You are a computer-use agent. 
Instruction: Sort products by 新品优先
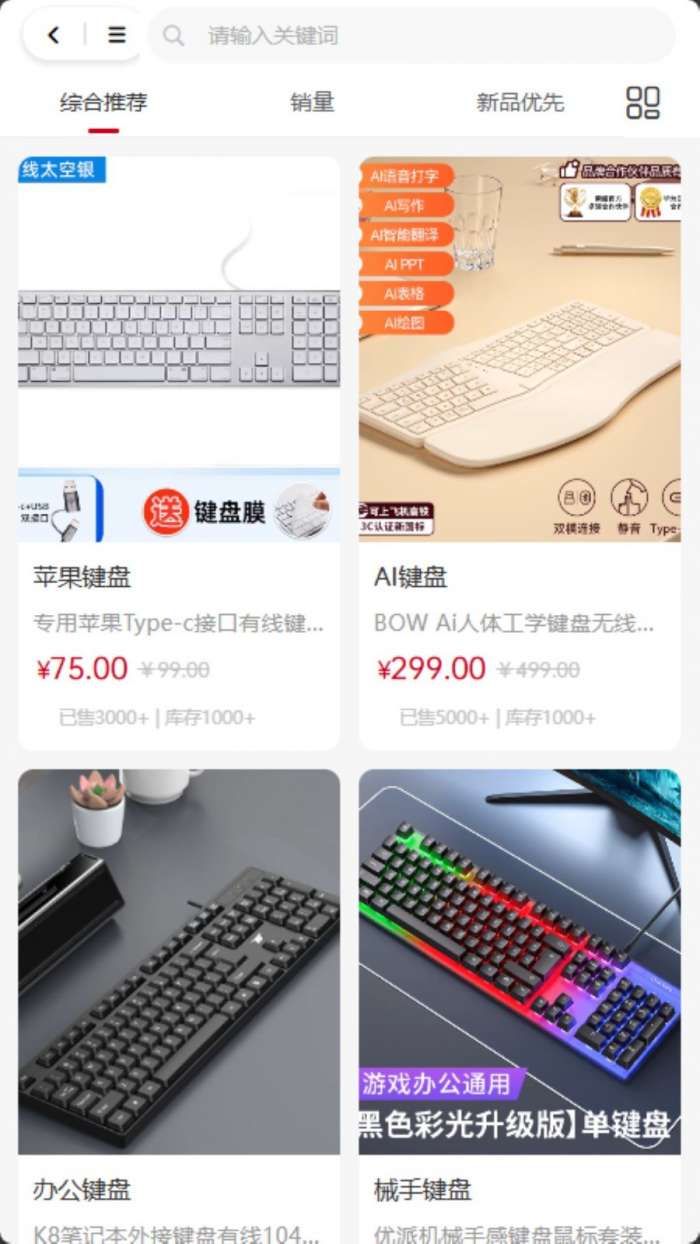click(520, 102)
